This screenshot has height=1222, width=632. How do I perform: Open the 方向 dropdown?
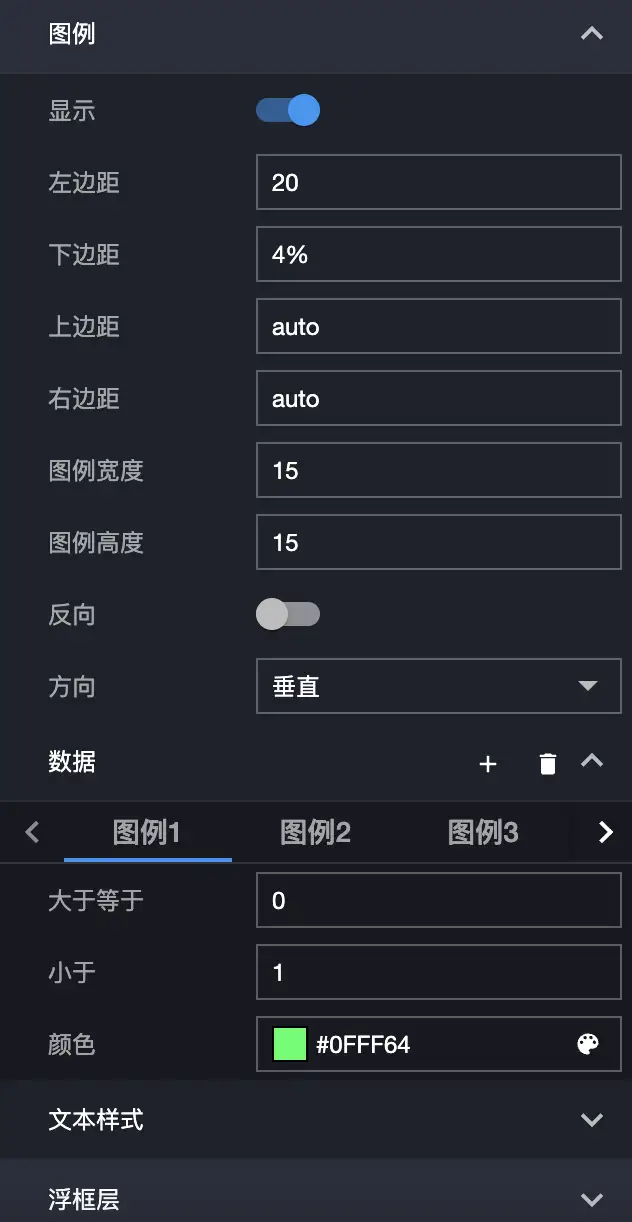coord(438,686)
